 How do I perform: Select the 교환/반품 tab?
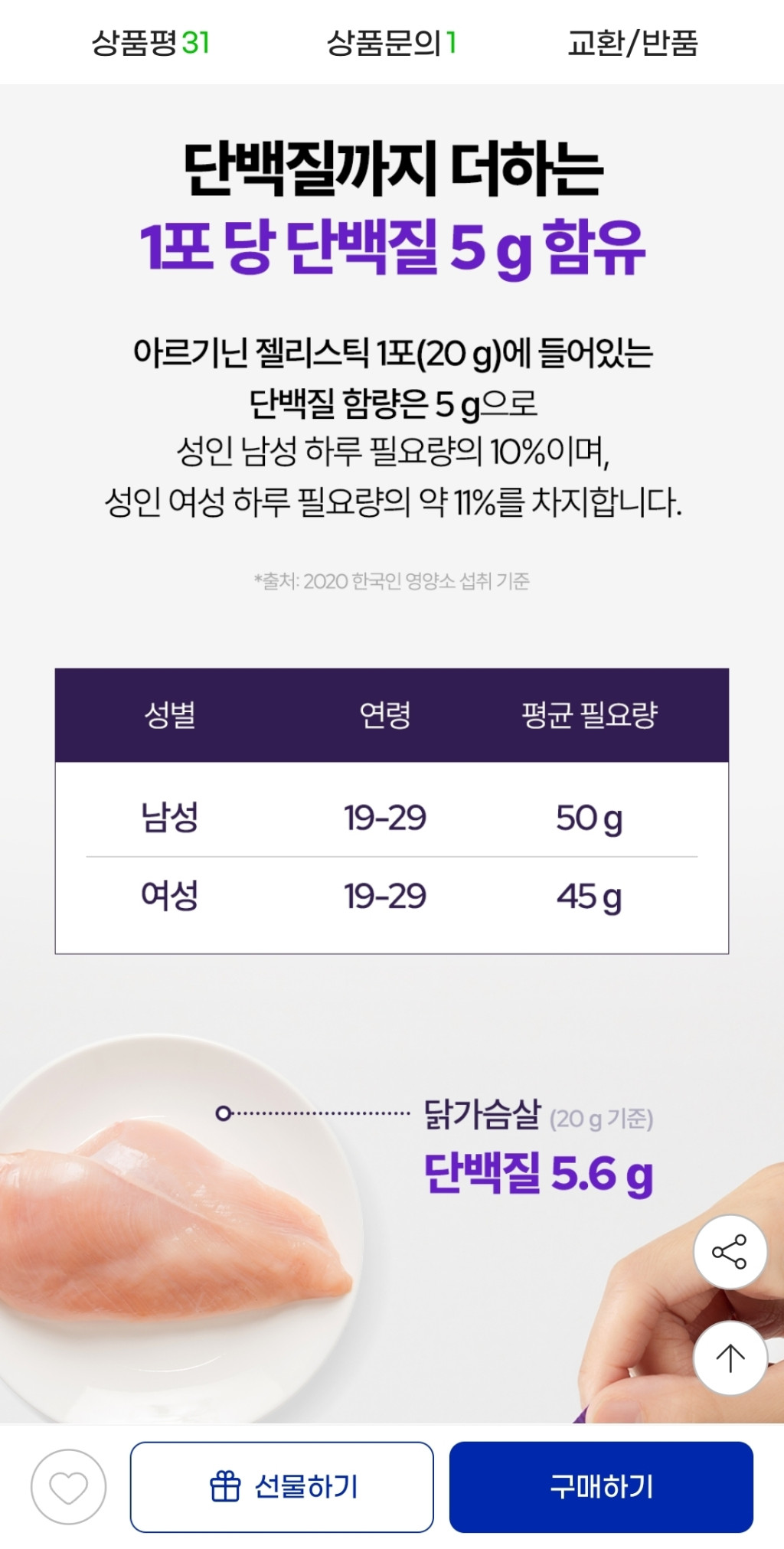tap(632, 43)
